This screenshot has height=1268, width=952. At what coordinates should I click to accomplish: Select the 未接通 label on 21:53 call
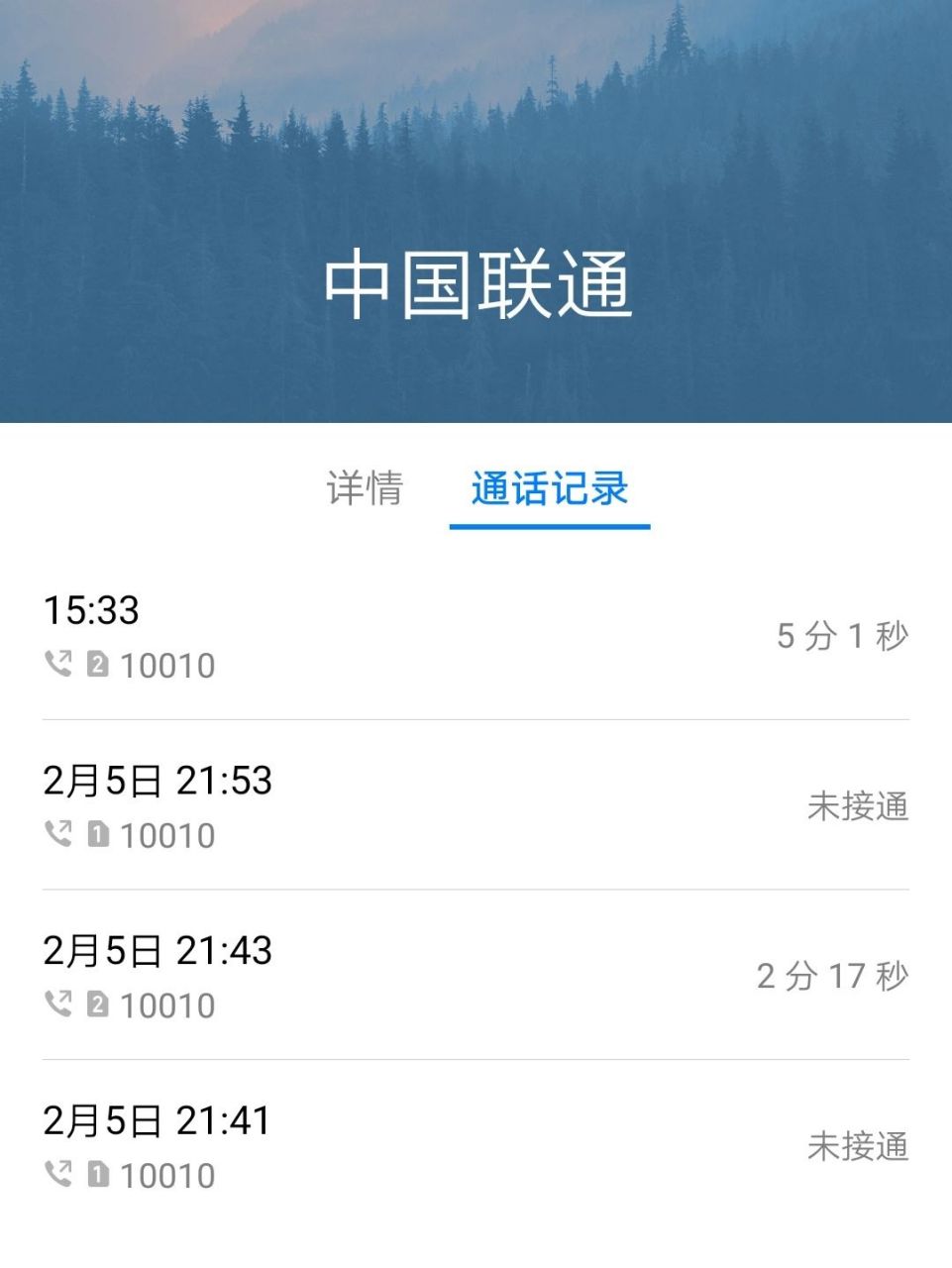coord(858,807)
